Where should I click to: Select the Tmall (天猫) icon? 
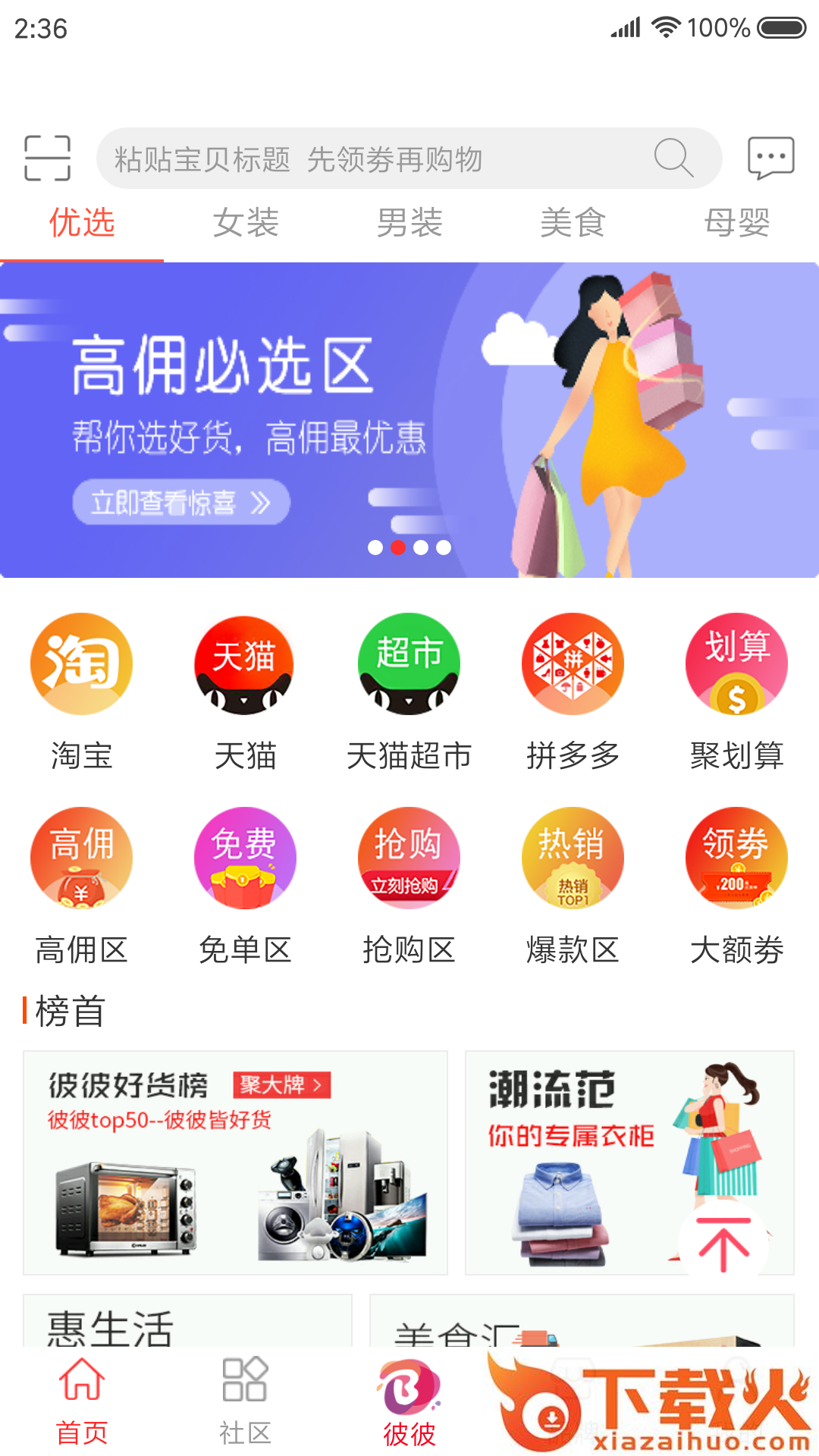pos(245,664)
